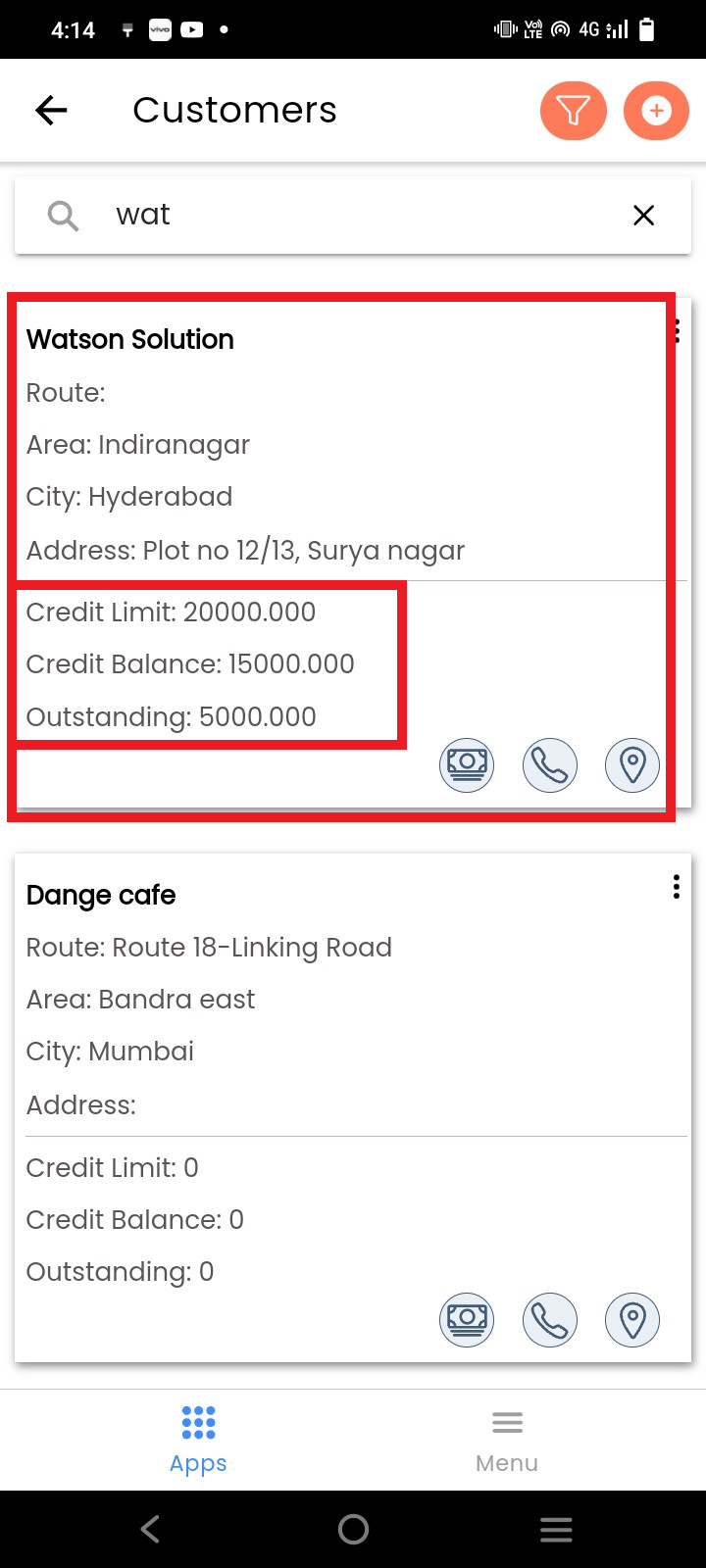Go back using the app bar arrow
706x1568 pixels.
[51, 111]
